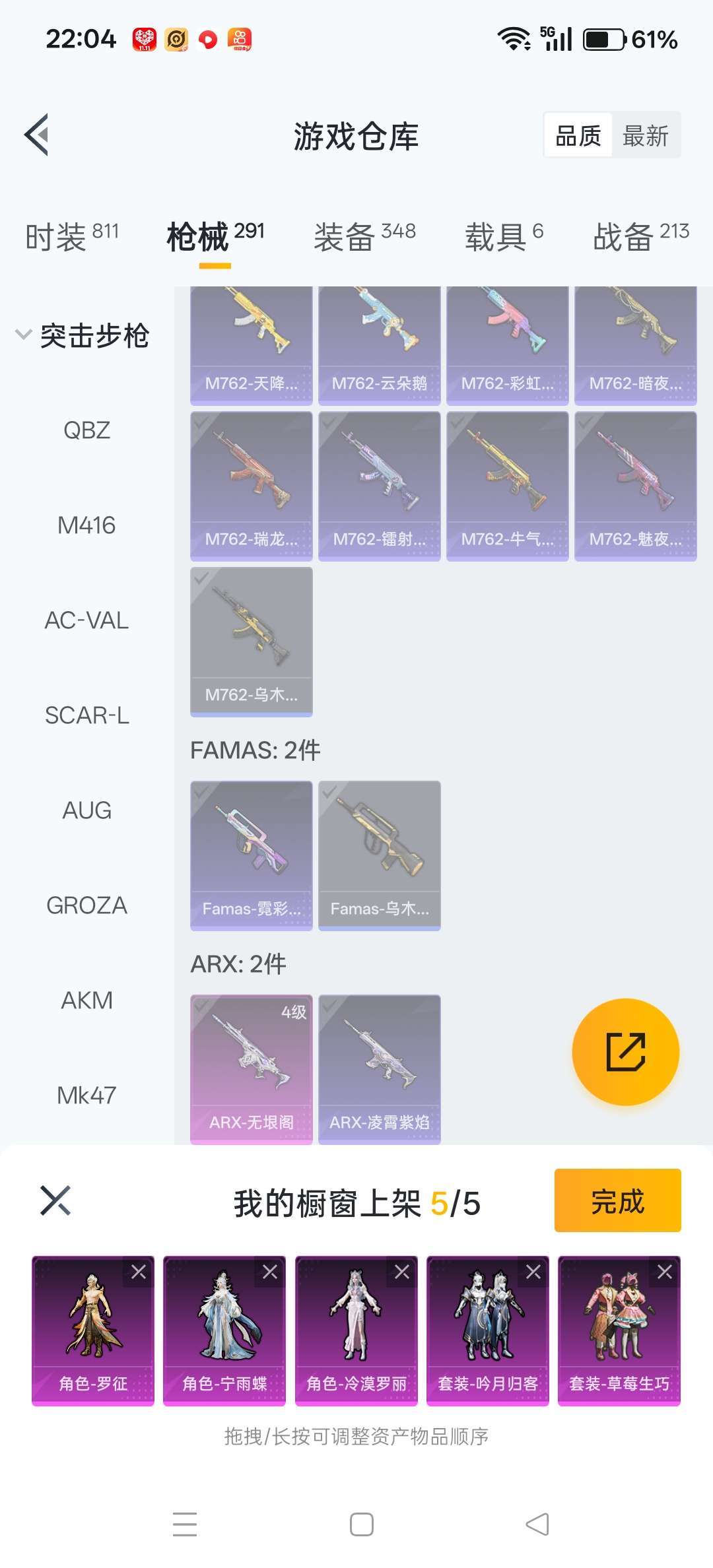Select the M762-云朵鹅 skin

click(379, 343)
